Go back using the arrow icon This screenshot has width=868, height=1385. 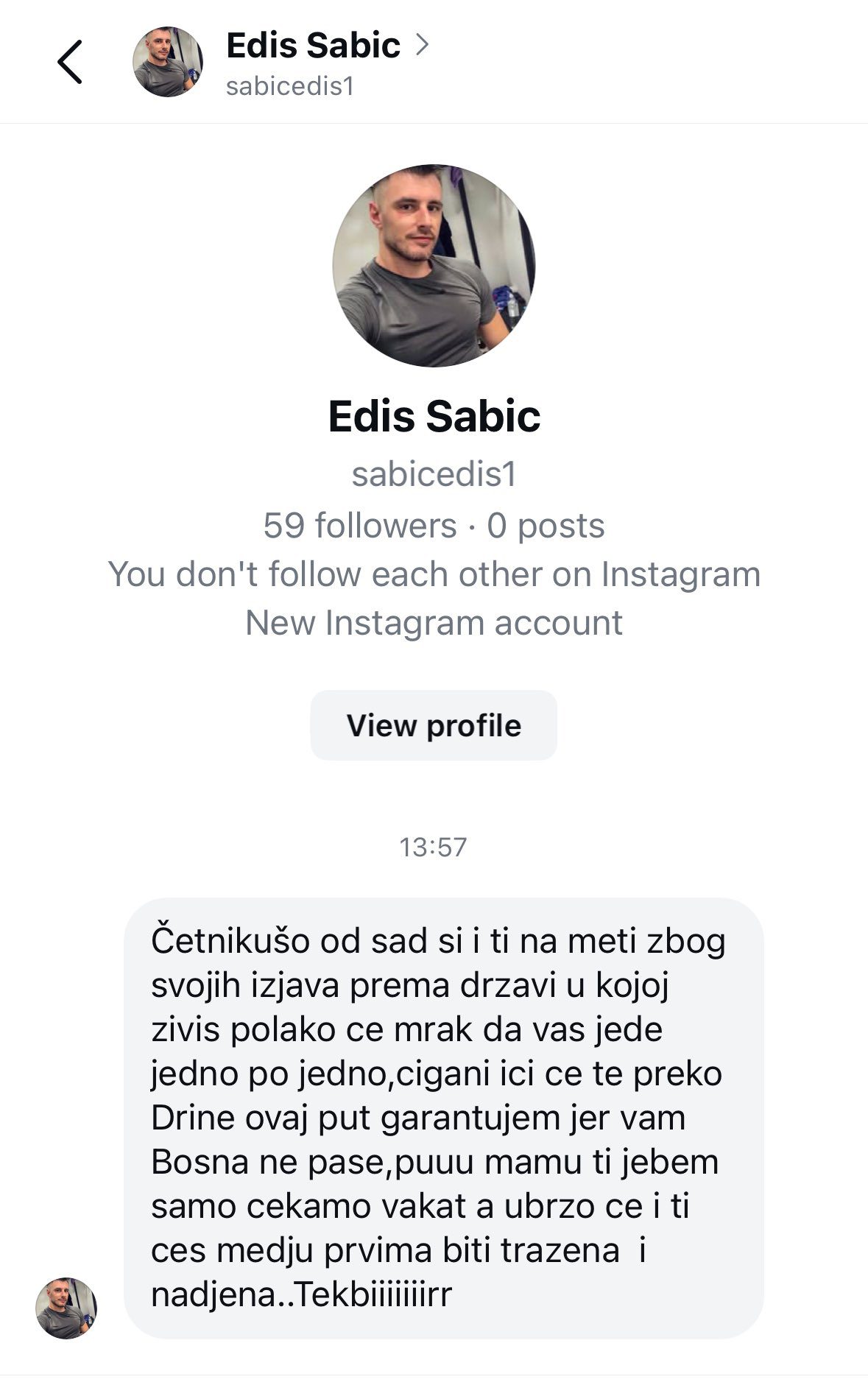coord(70,62)
